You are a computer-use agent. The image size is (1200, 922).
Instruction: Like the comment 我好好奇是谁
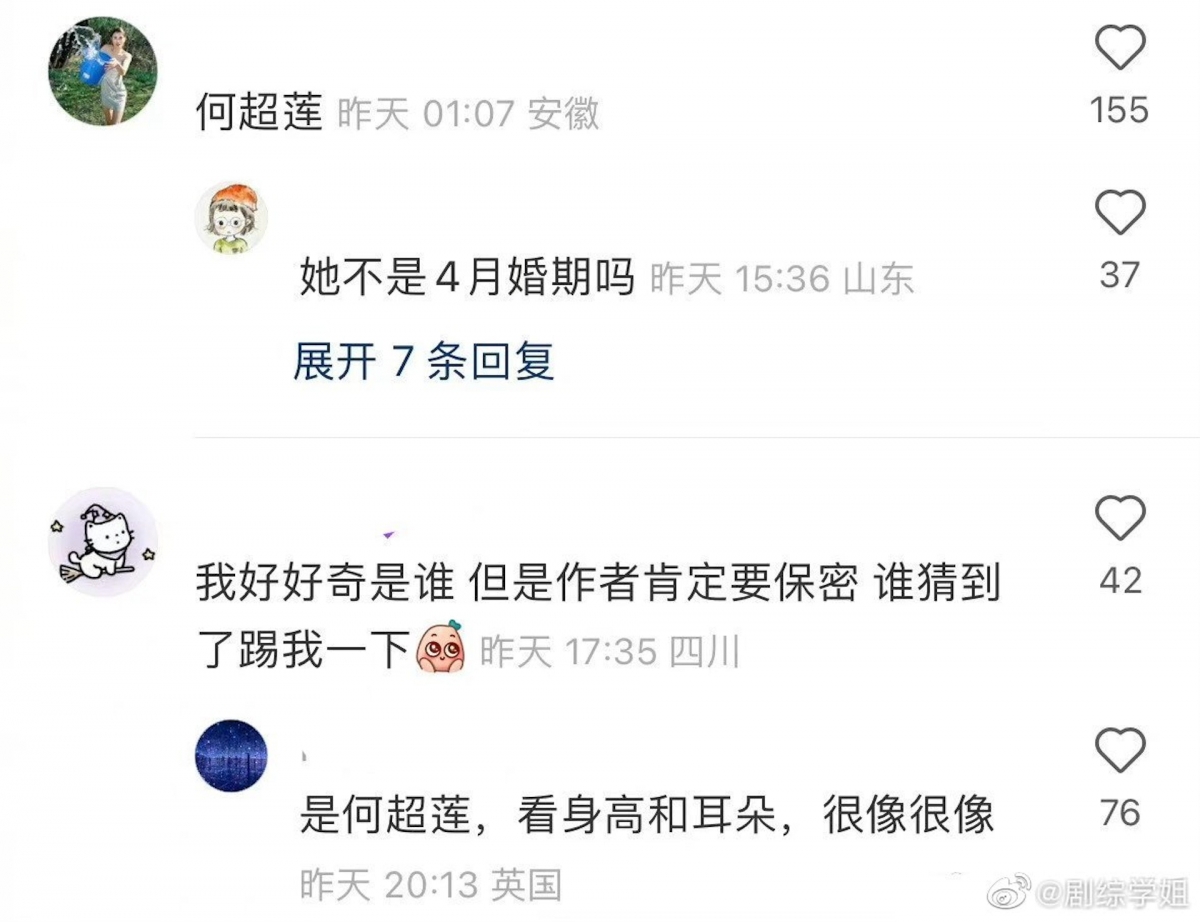[x=1120, y=518]
